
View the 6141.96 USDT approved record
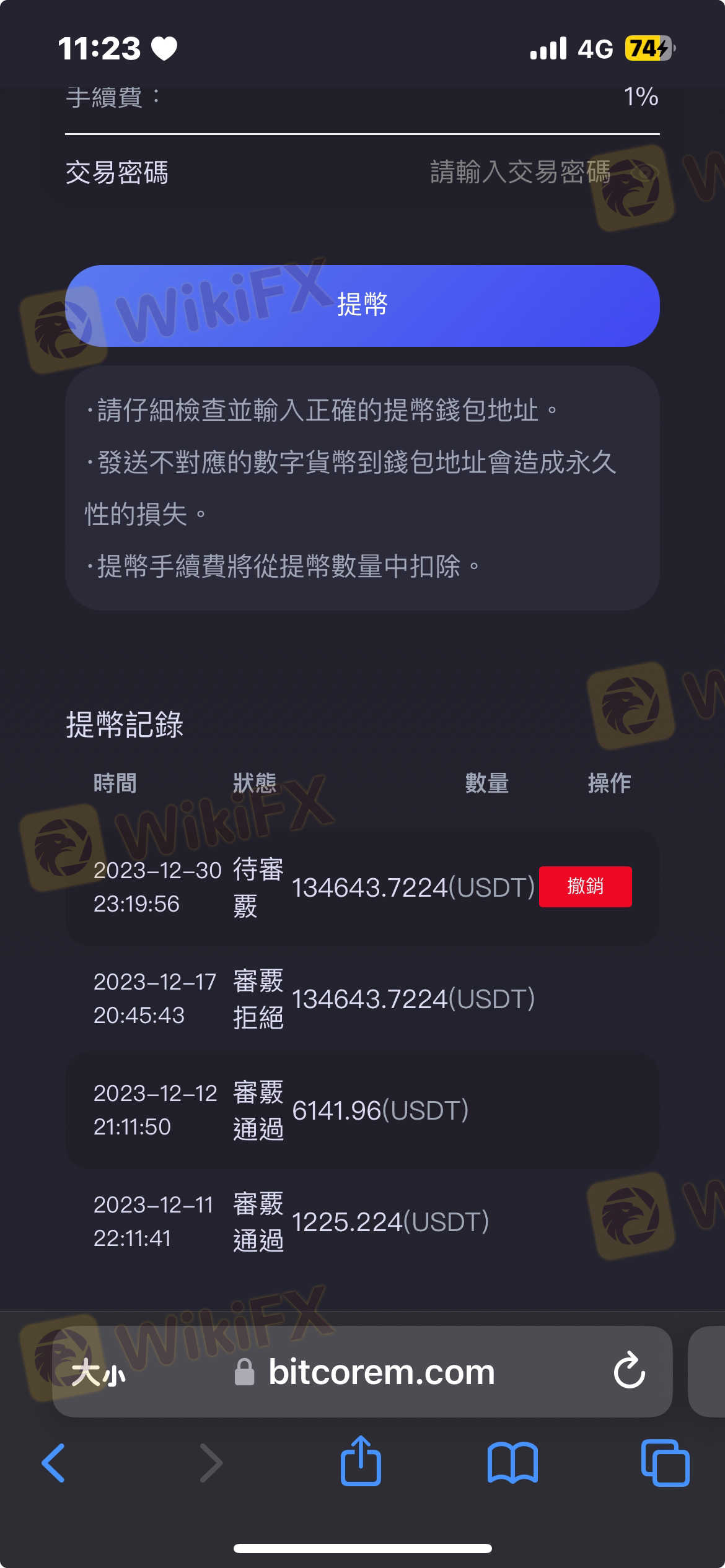[310, 1112]
